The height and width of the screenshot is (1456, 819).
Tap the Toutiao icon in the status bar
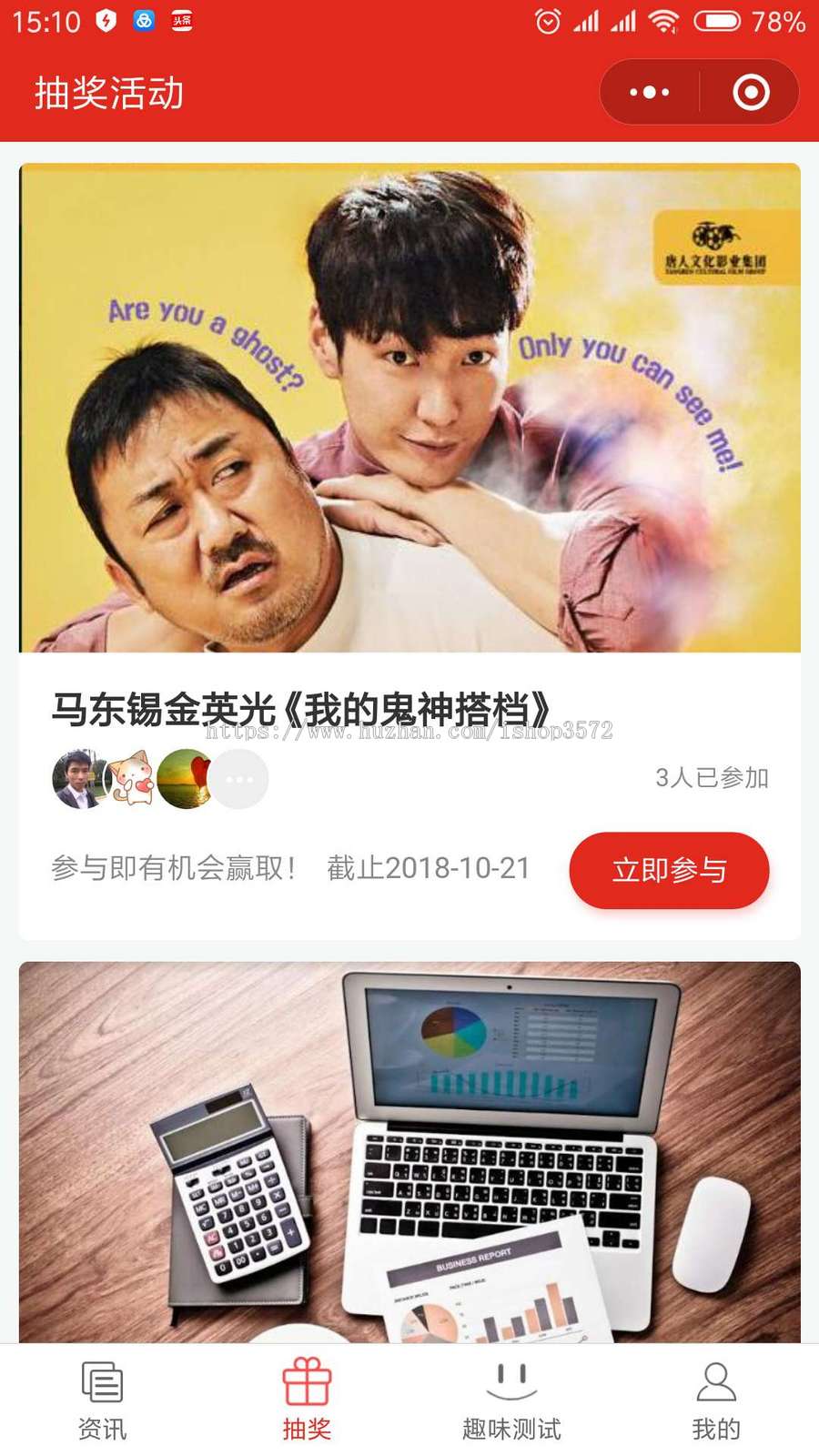coord(181,19)
